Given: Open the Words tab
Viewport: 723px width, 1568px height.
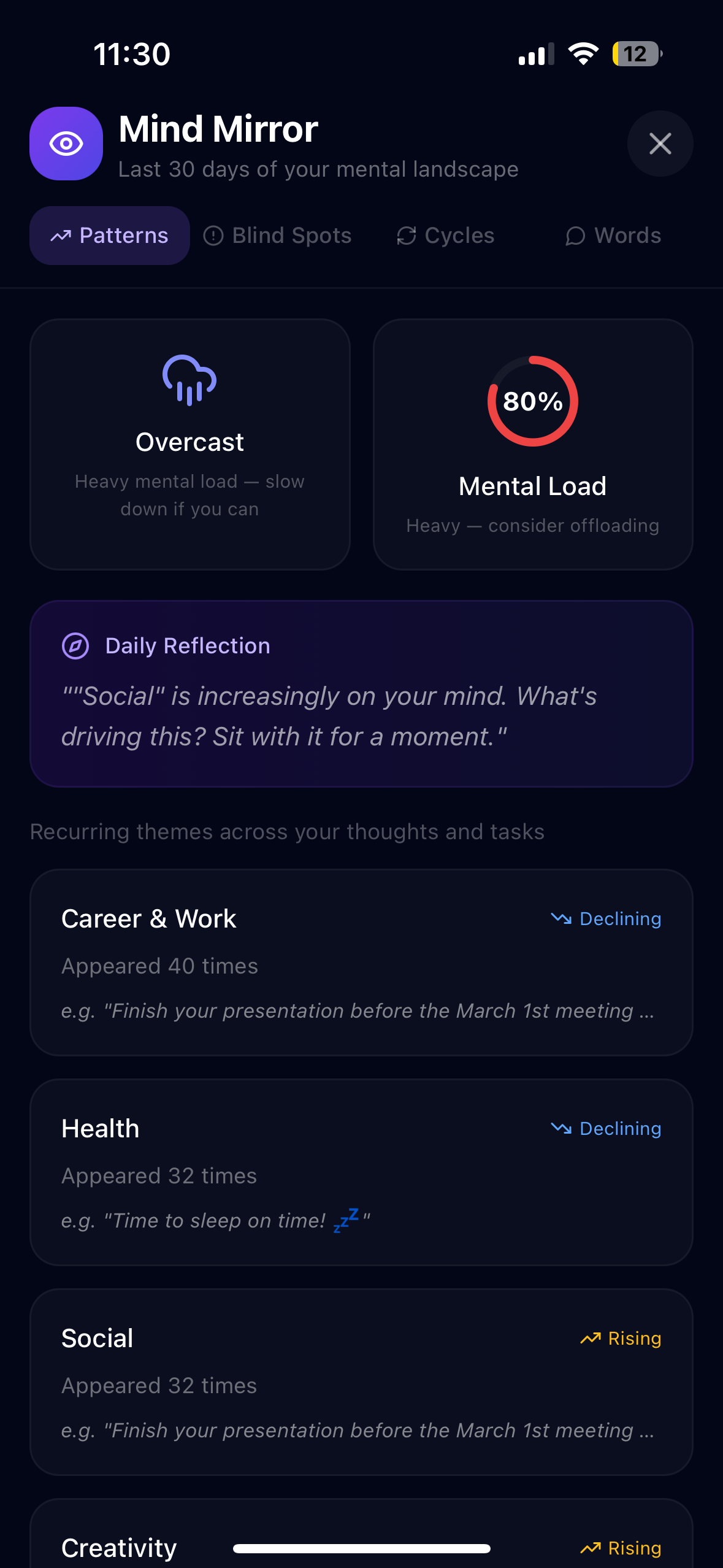Looking at the screenshot, I should (x=613, y=236).
